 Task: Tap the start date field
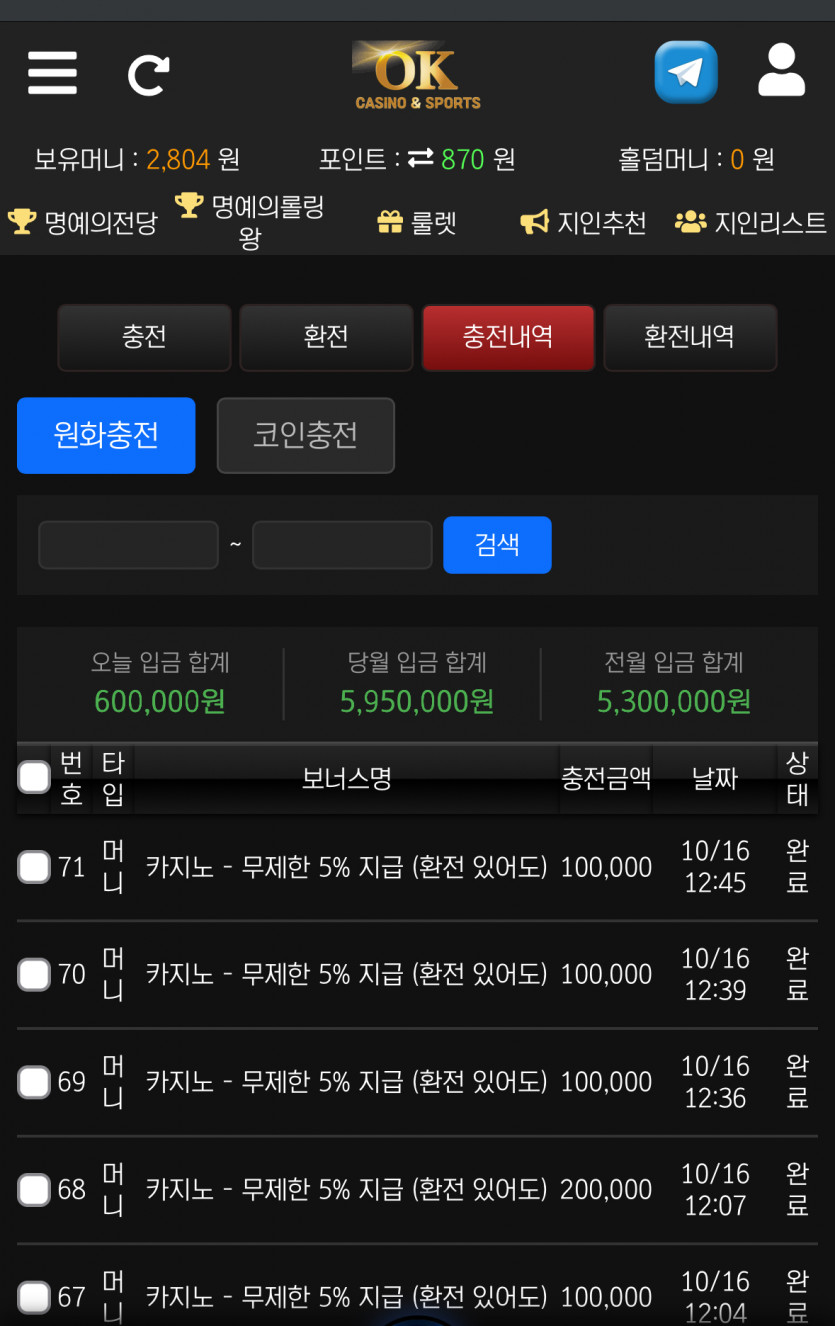pyautogui.click(x=128, y=545)
